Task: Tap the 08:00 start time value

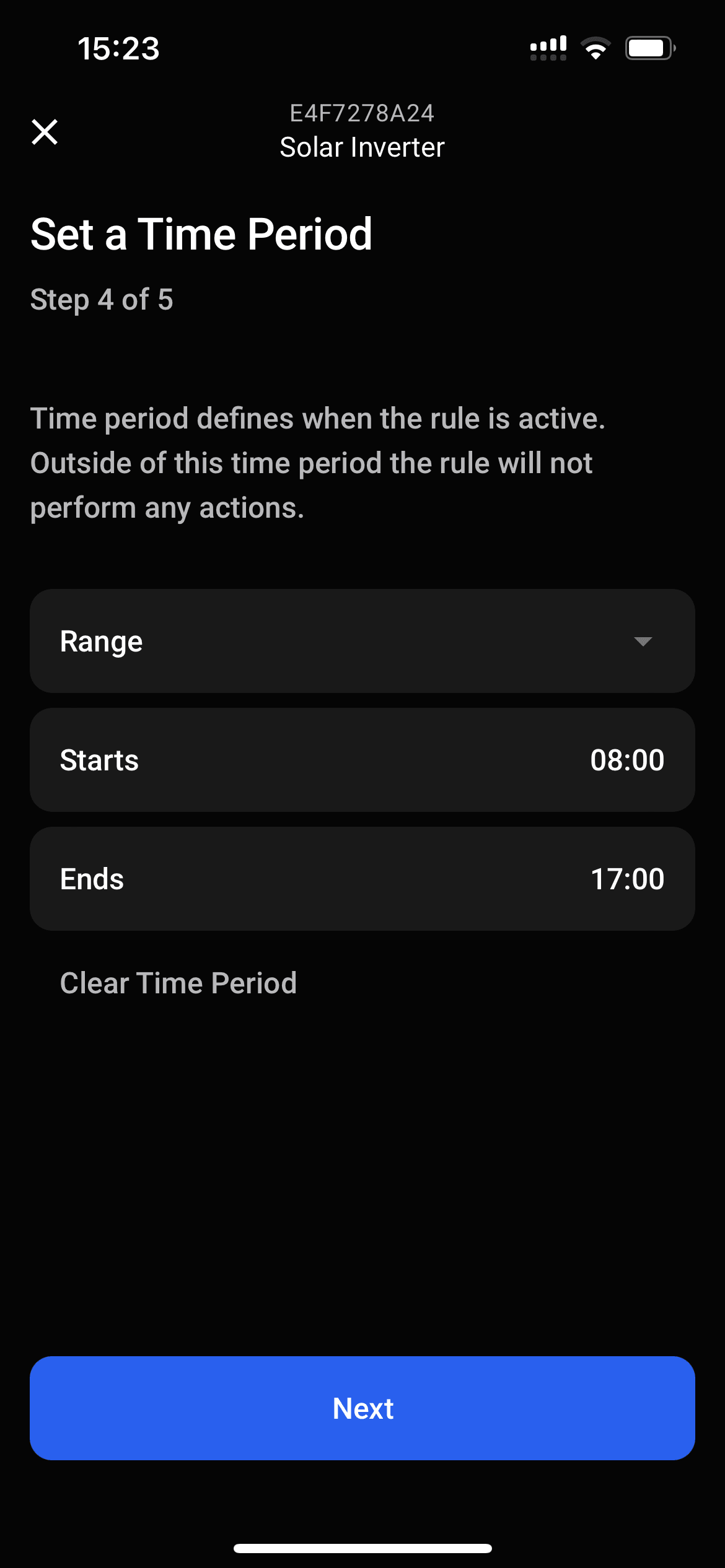Action: pyautogui.click(x=626, y=759)
